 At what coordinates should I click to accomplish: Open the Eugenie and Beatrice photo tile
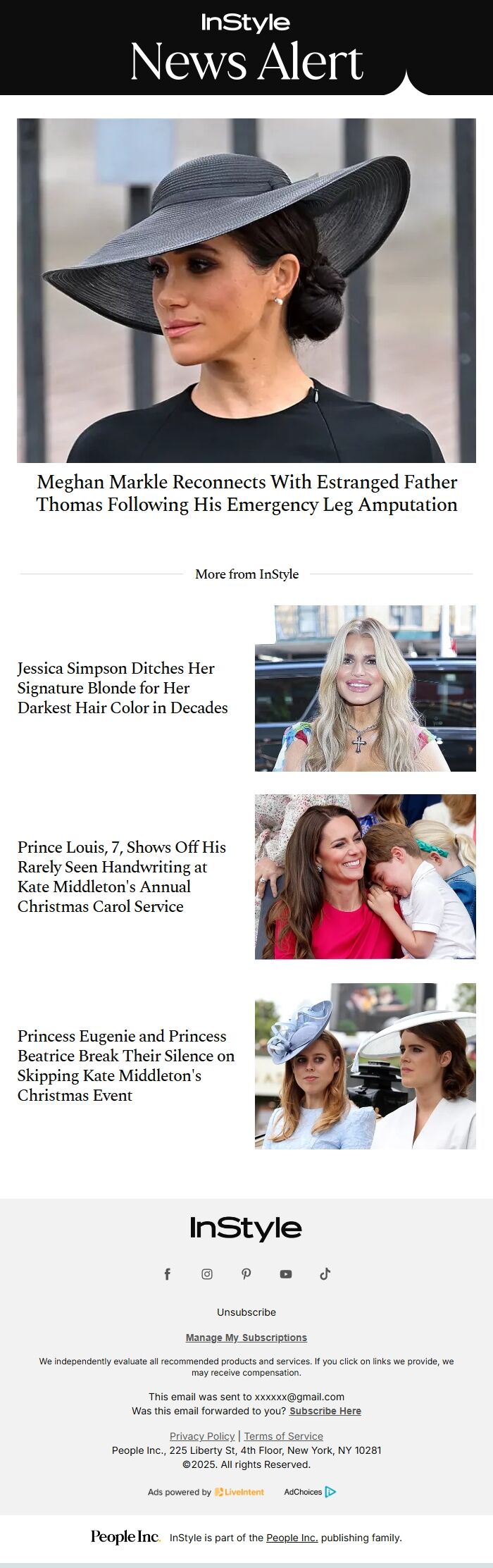365,1066
